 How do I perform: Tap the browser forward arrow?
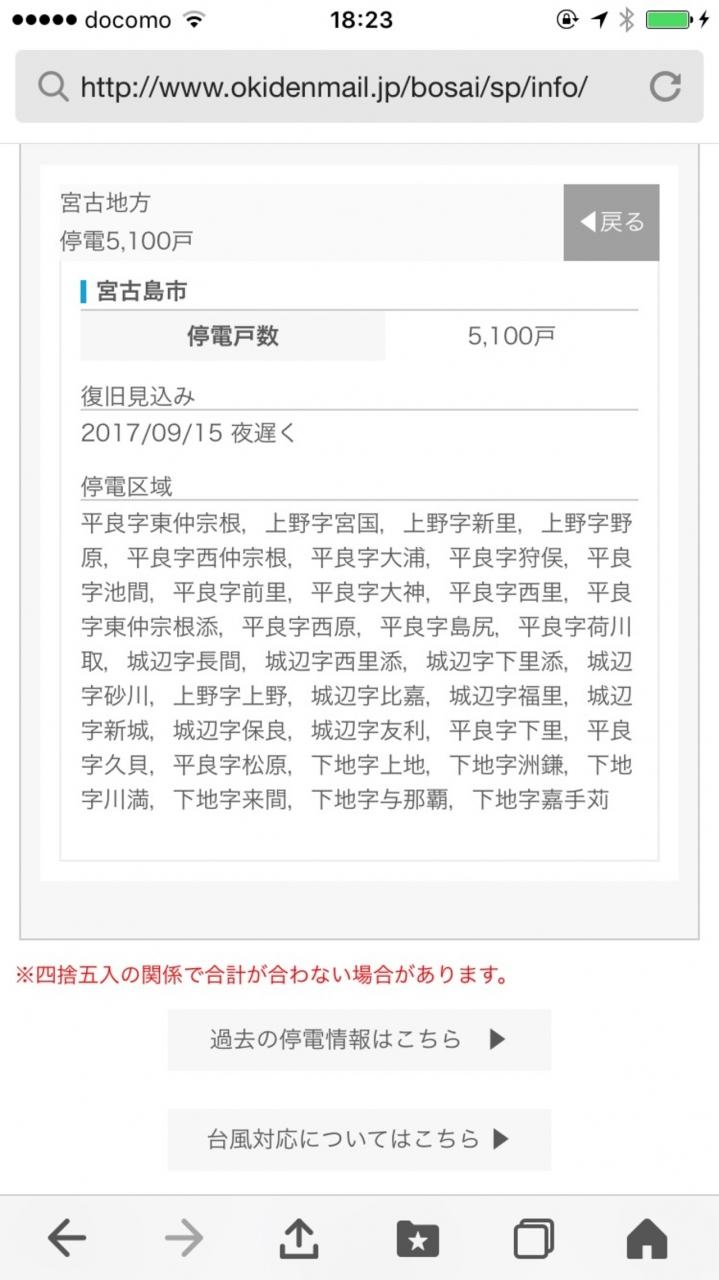(x=184, y=1240)
